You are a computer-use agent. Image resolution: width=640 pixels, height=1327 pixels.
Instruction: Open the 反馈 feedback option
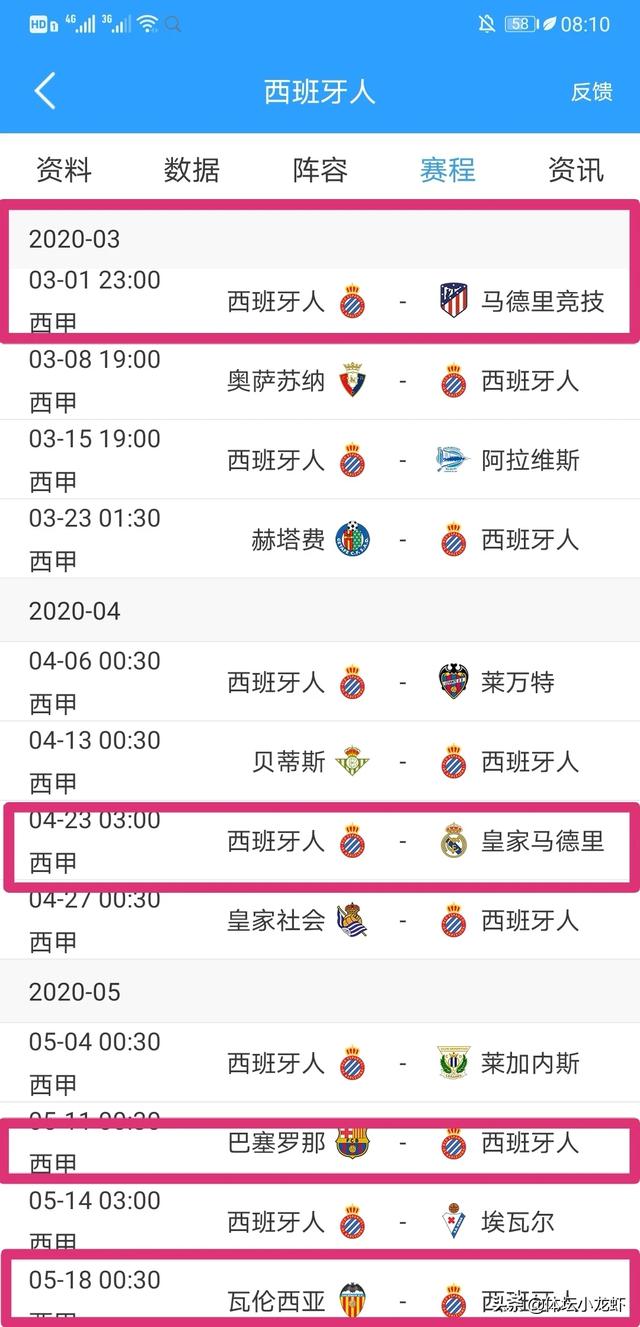(591, 91)
